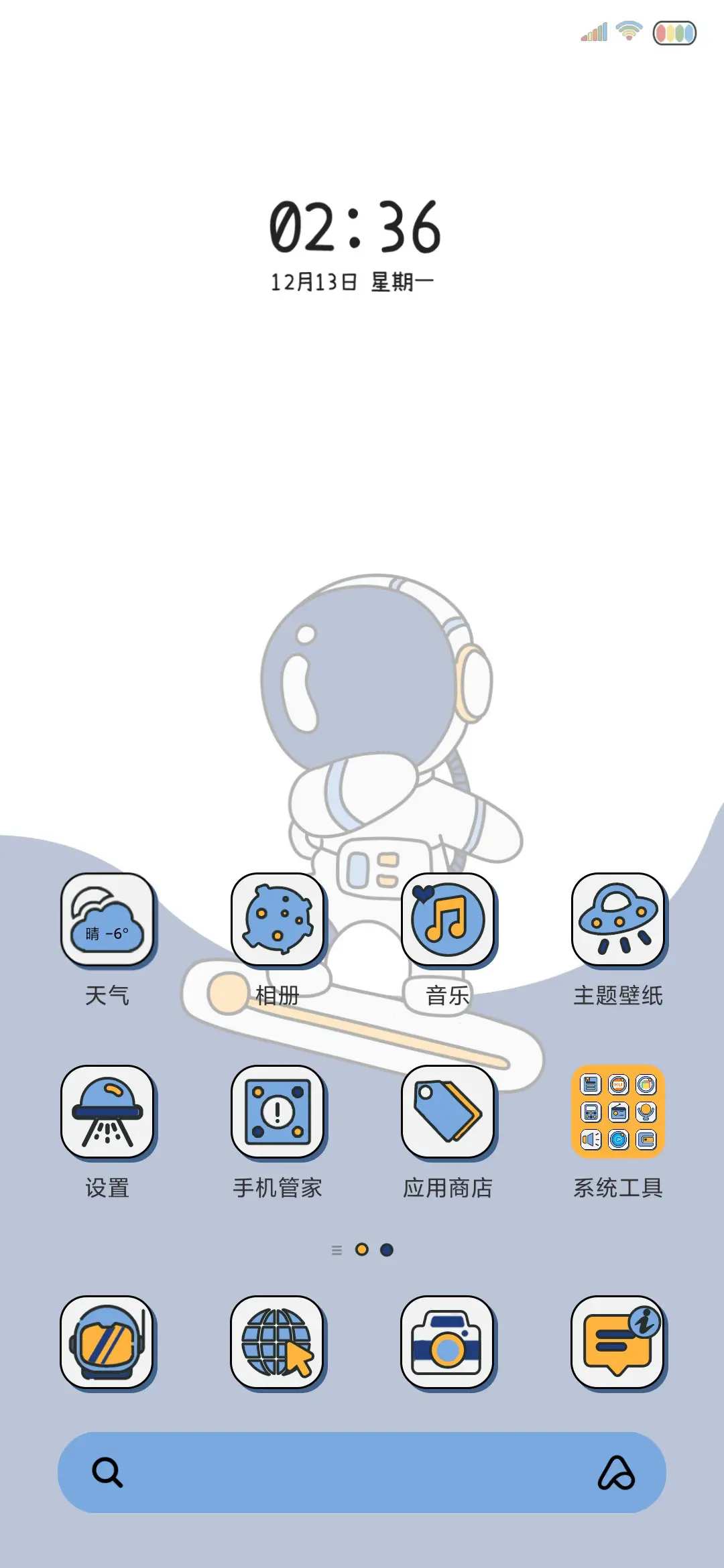
Task: Launch the 手机管家 phone manager
Action: pos(279,1112)
